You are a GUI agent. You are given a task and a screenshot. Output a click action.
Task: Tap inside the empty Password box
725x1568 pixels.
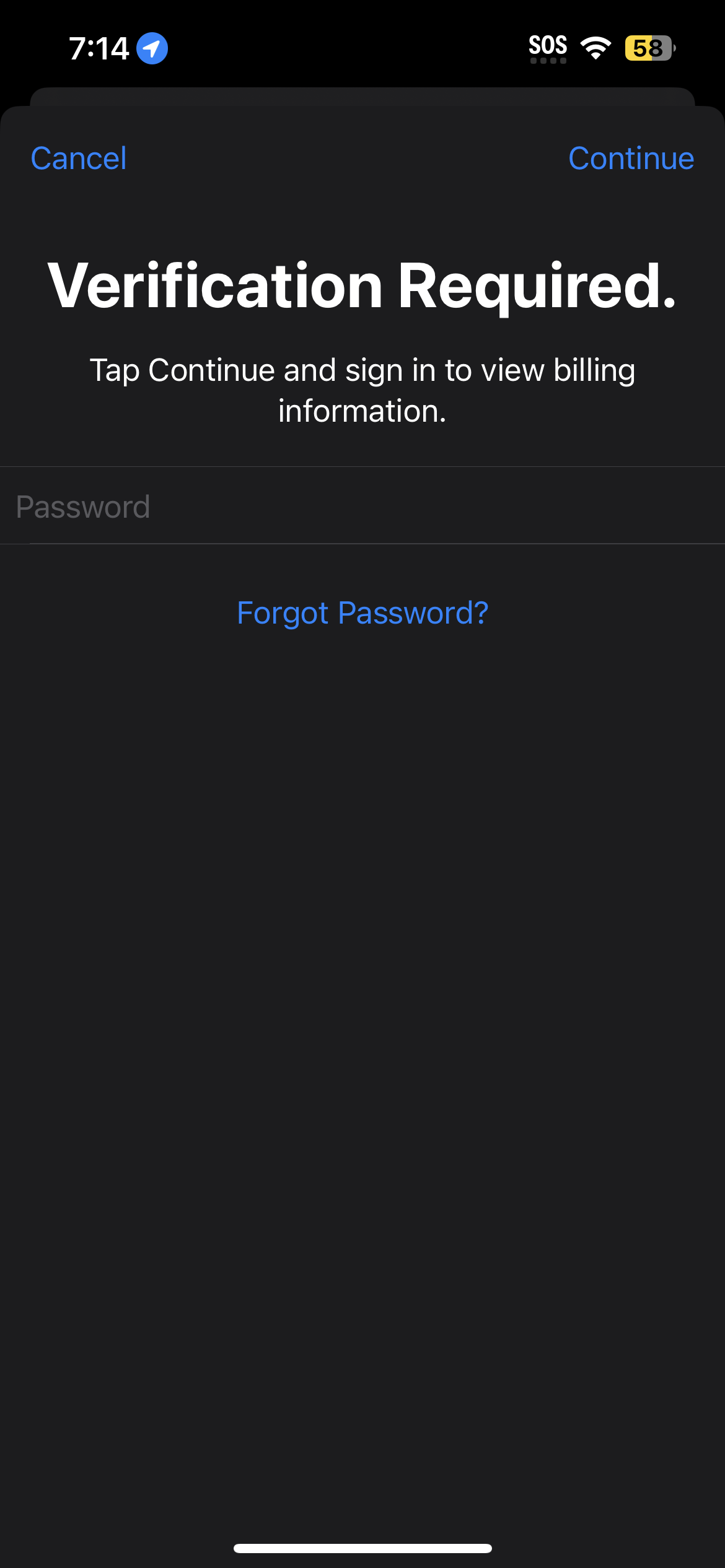[362, 505]
